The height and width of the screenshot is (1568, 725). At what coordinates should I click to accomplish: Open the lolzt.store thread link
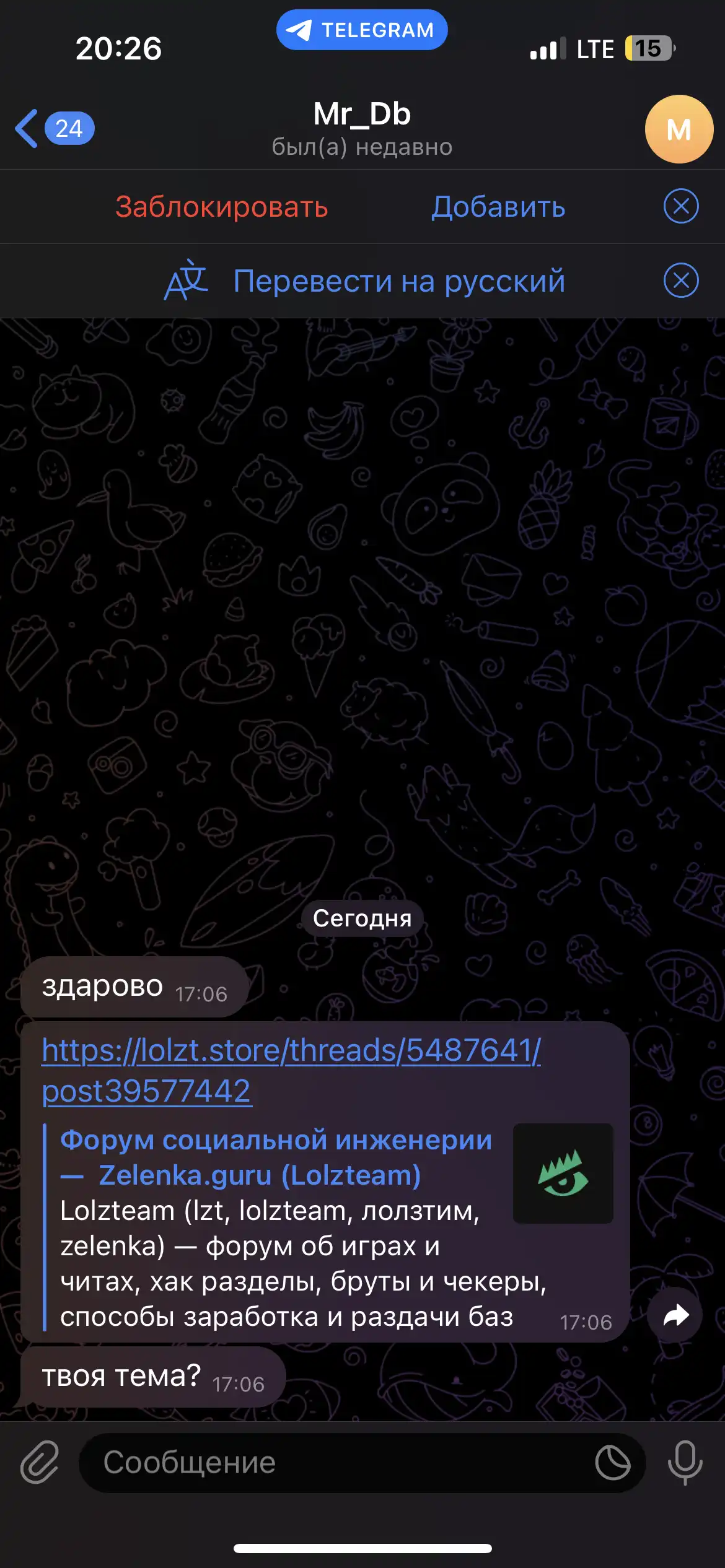coord(291,1070)
